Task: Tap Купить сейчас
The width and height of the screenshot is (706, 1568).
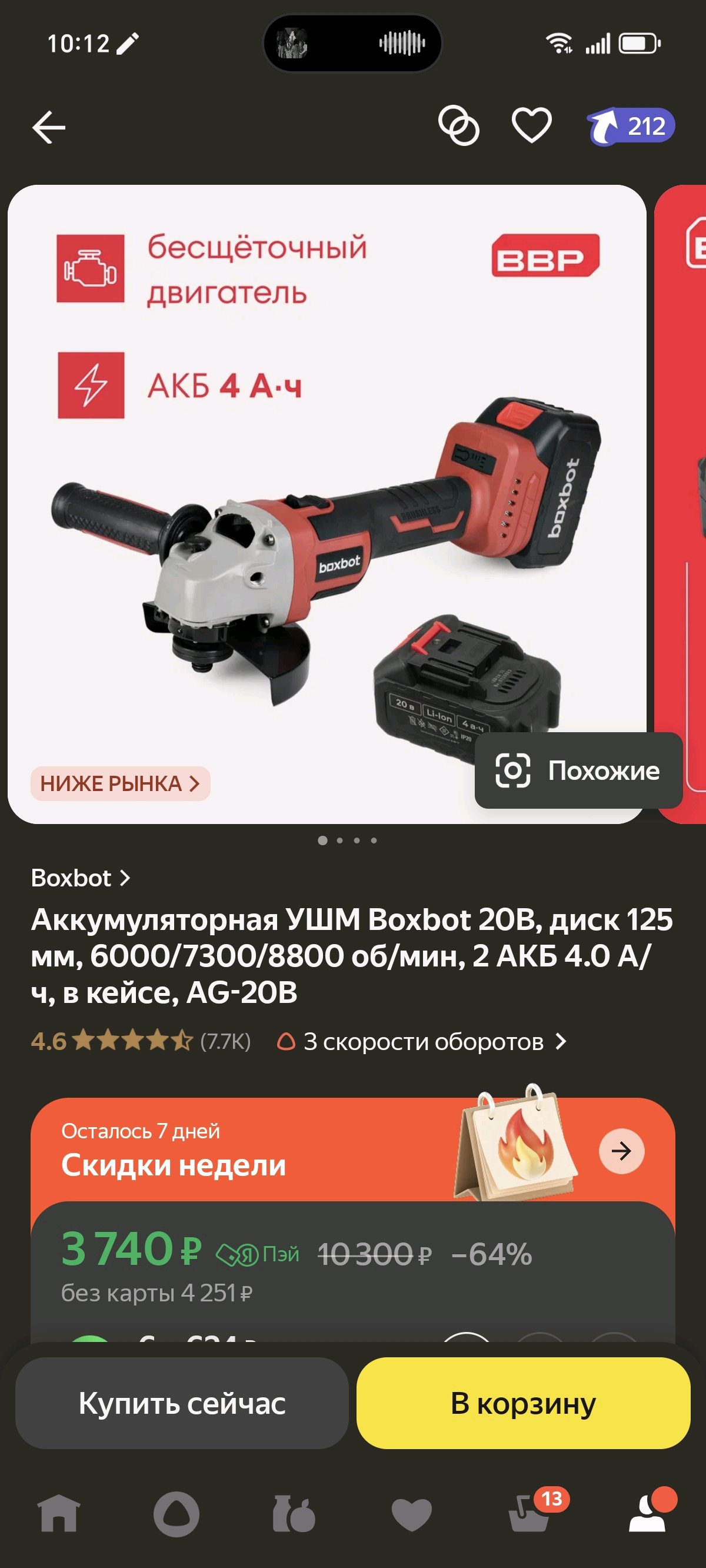Action: click(x=182, y=1403)
